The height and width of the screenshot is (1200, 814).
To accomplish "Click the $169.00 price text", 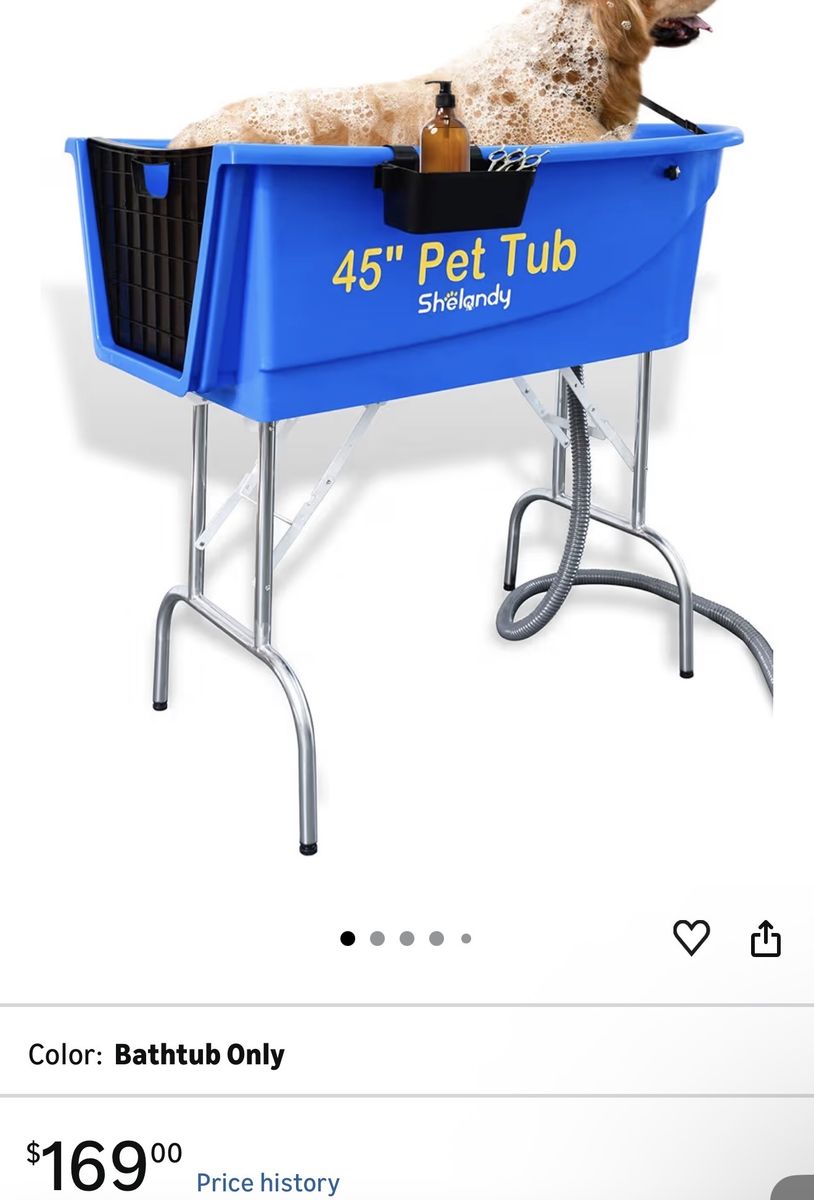I will pos(100,1155).
